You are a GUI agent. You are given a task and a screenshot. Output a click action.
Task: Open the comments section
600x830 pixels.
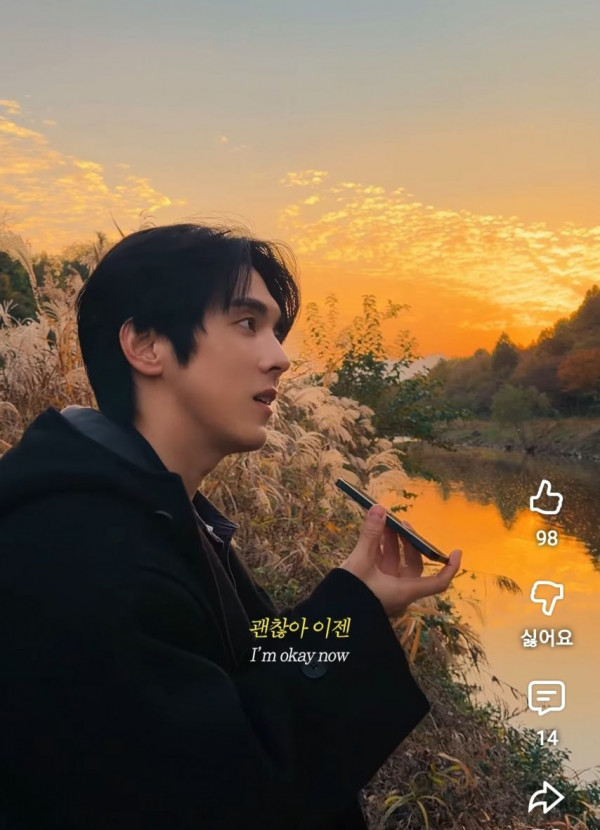(546, 698)
